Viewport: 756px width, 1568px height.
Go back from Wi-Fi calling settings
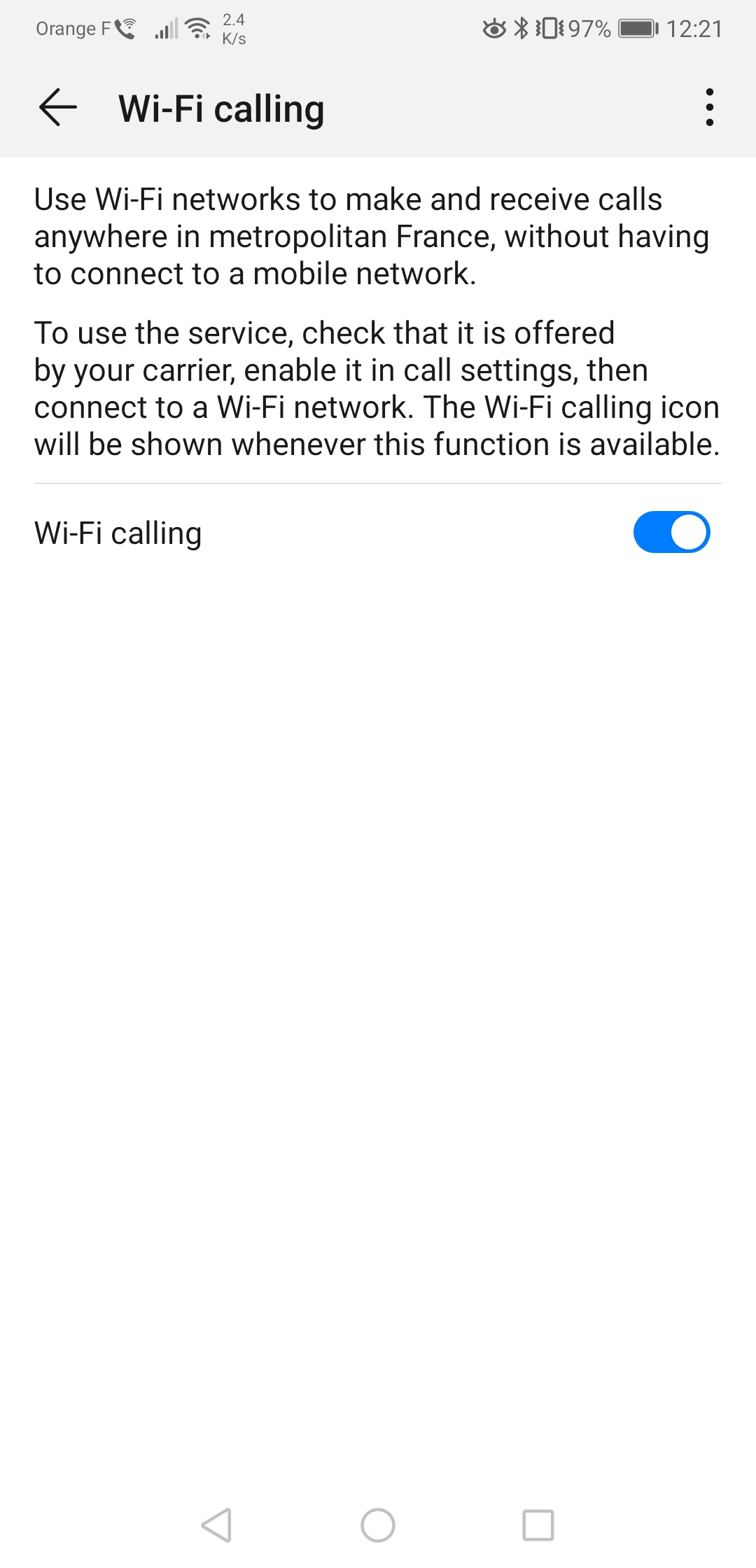[57, 108]
